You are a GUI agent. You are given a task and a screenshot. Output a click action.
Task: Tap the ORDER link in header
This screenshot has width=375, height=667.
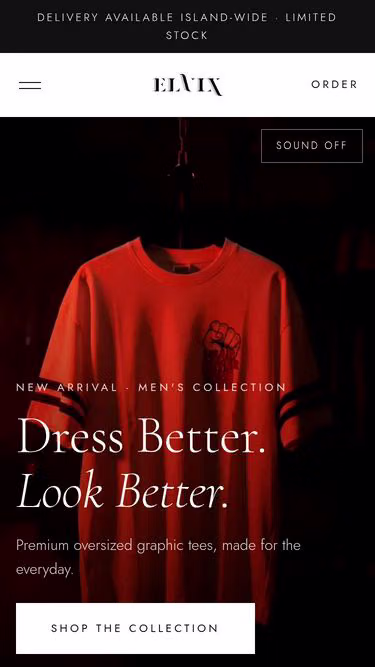(x=334, y=84)
